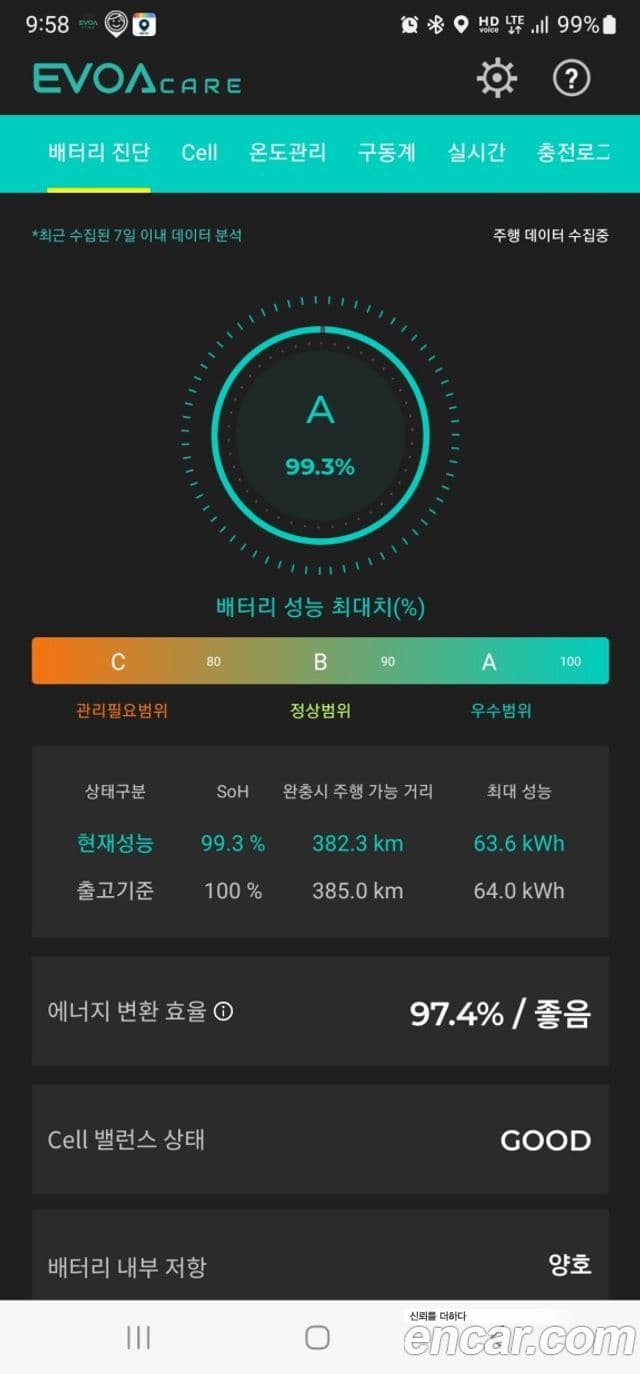The image size is (640, 1374).
Task: Select the 충전로그 tab
Action: [x=573, y=153]
